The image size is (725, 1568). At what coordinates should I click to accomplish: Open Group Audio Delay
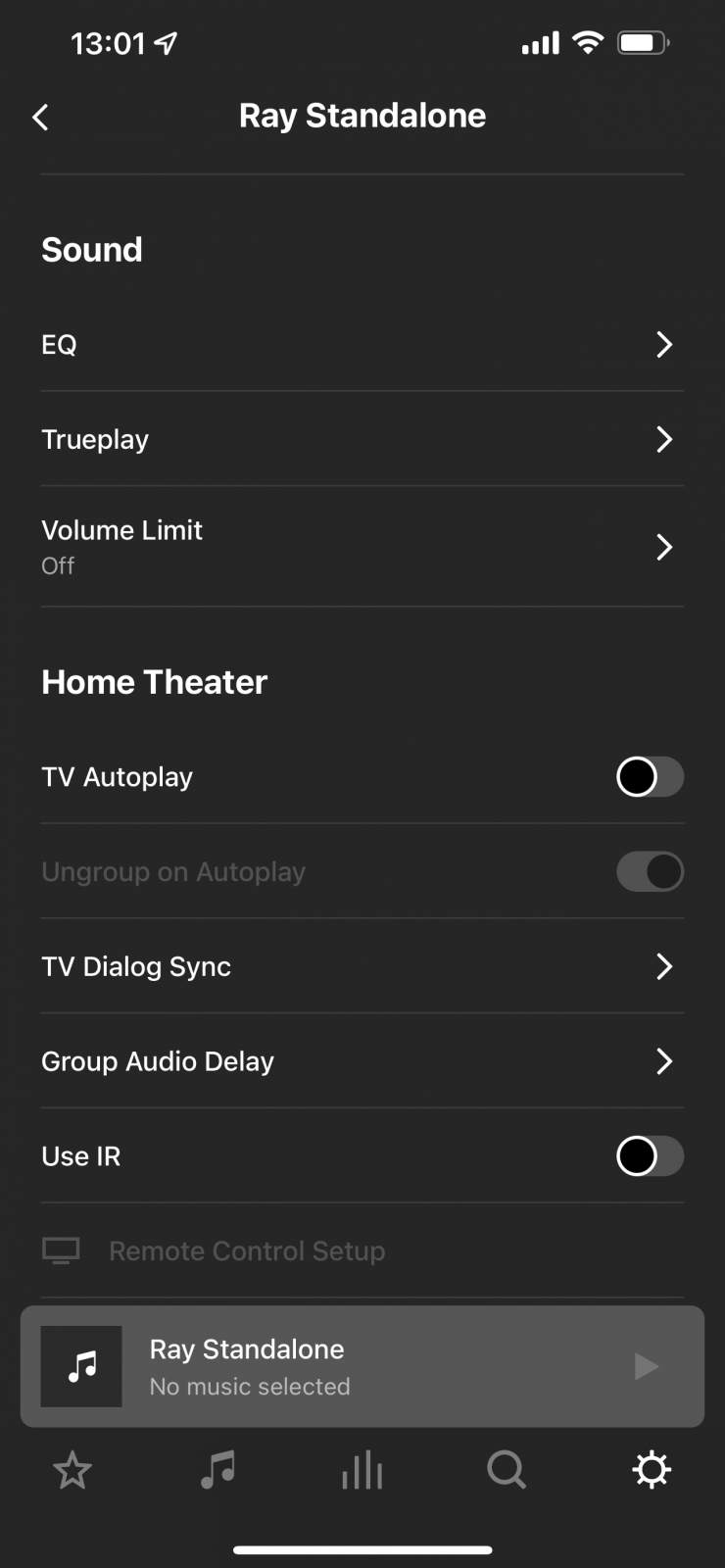pyautogui.click(x=362, y=1061)
